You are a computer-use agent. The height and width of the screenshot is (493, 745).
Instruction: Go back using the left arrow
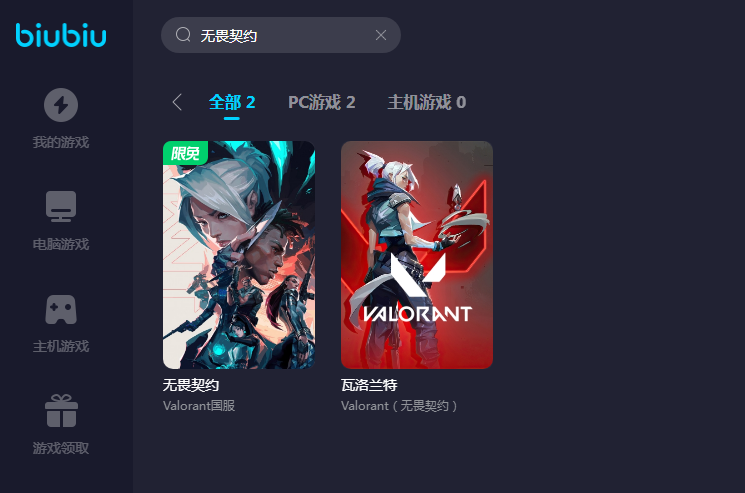point(177,102)
